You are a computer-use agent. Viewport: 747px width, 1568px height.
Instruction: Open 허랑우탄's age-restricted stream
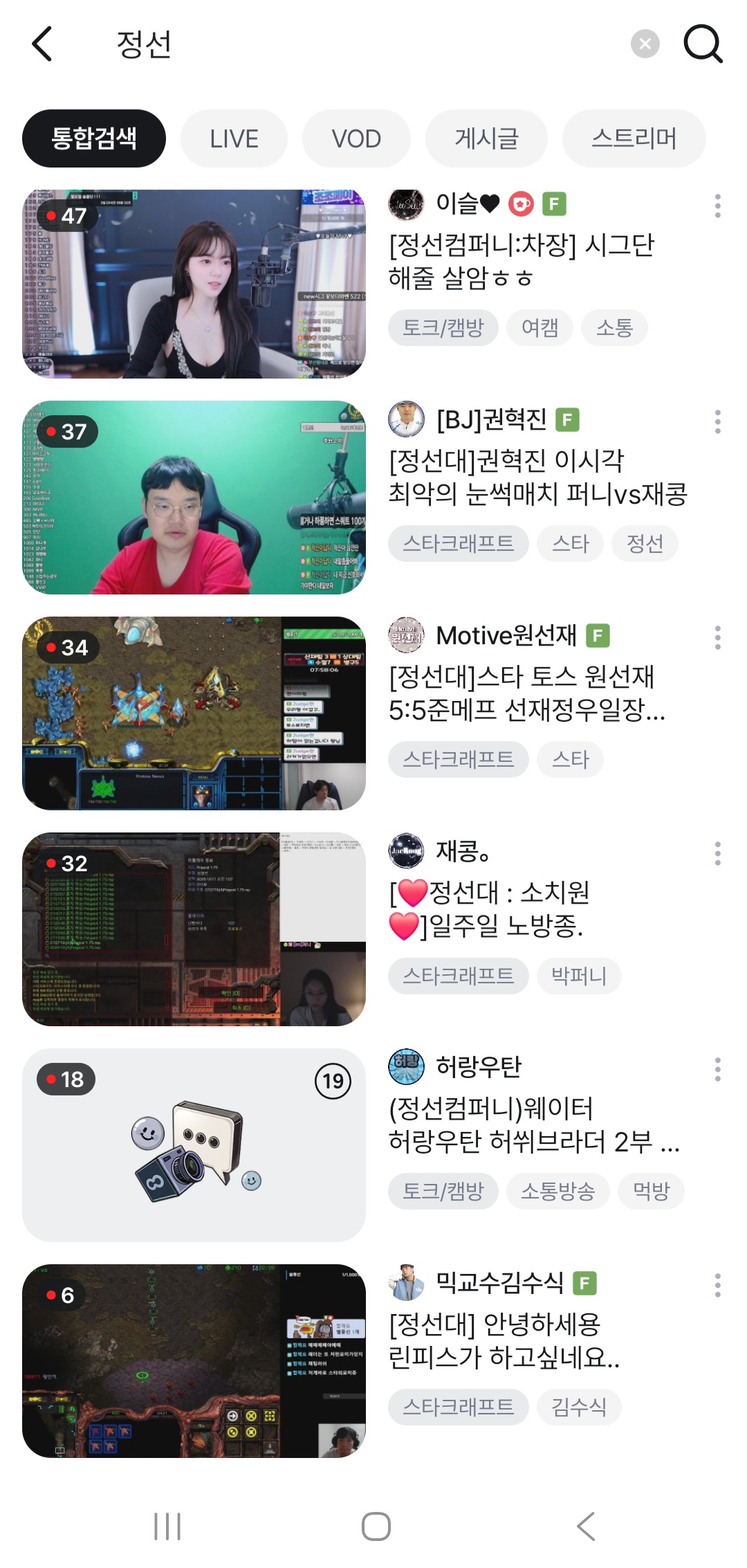click(x=194, y=1145)
